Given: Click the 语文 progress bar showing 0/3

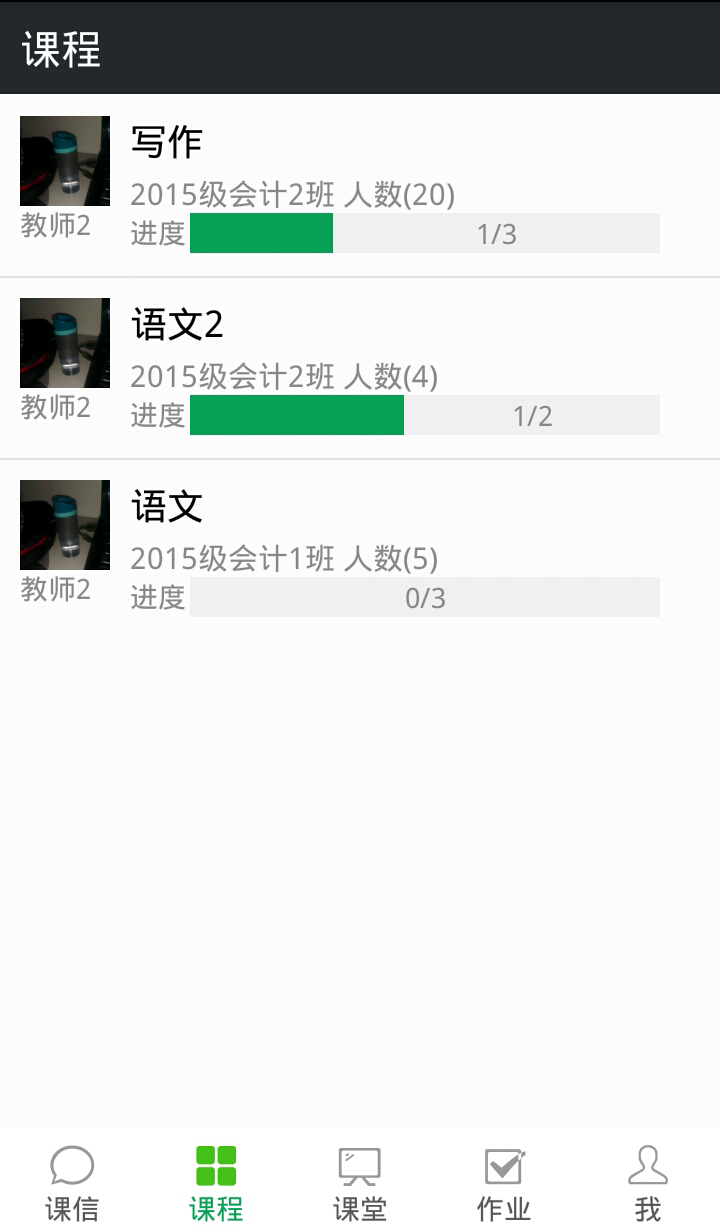Looking at the screenshot, I should coord(425,597).
